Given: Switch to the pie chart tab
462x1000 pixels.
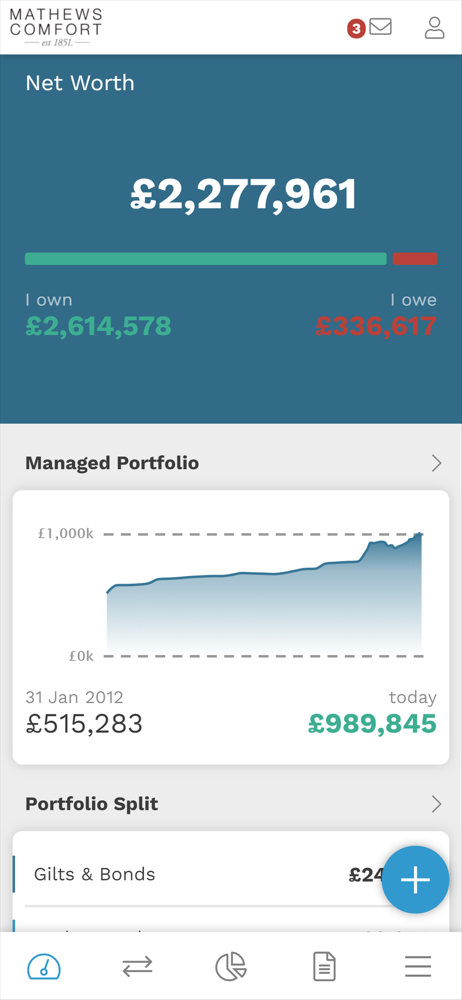Looking at the screenshot, I should 231,967.
